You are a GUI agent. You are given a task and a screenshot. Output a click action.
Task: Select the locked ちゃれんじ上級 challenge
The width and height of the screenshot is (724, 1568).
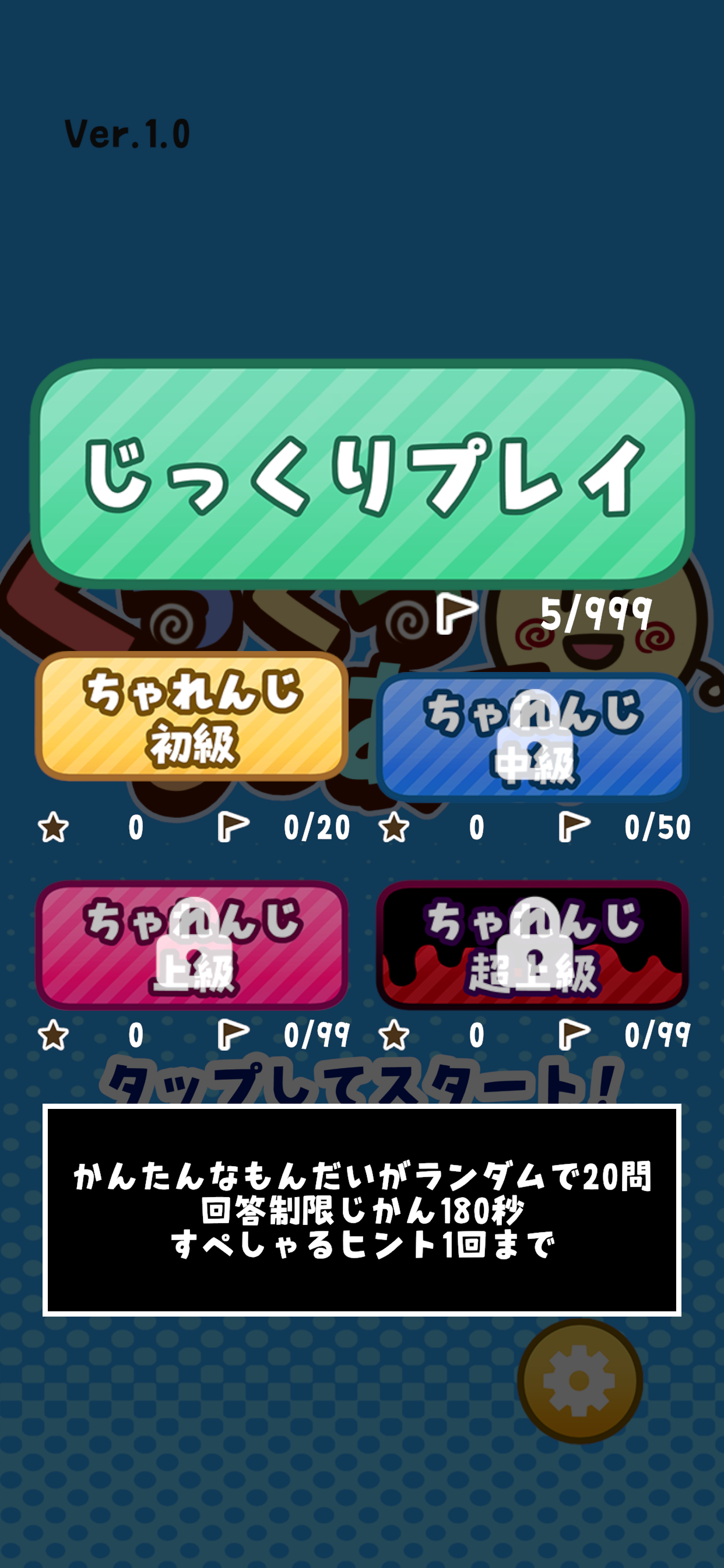coord(191,944)
